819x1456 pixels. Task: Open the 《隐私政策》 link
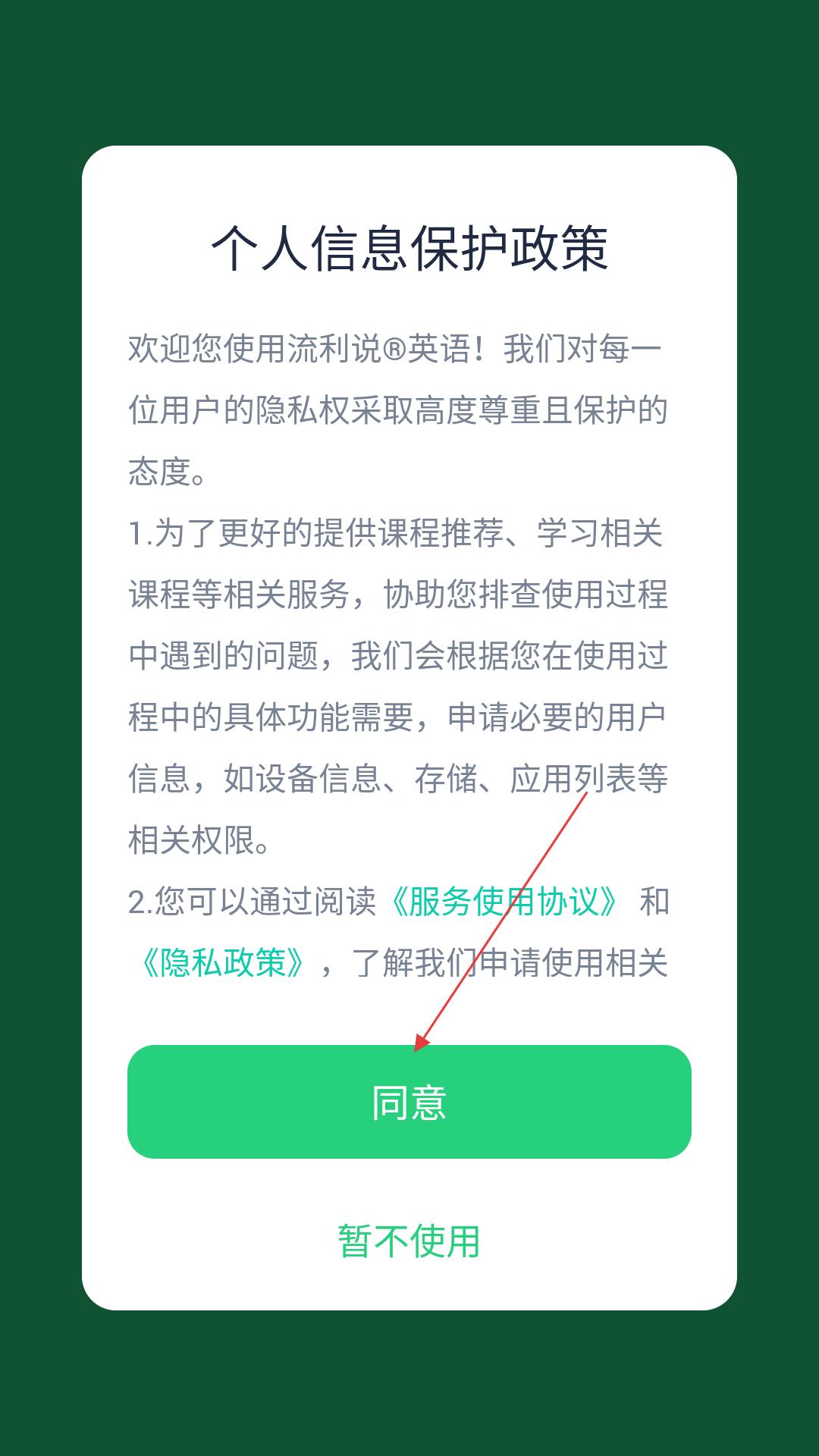(223, 963)
